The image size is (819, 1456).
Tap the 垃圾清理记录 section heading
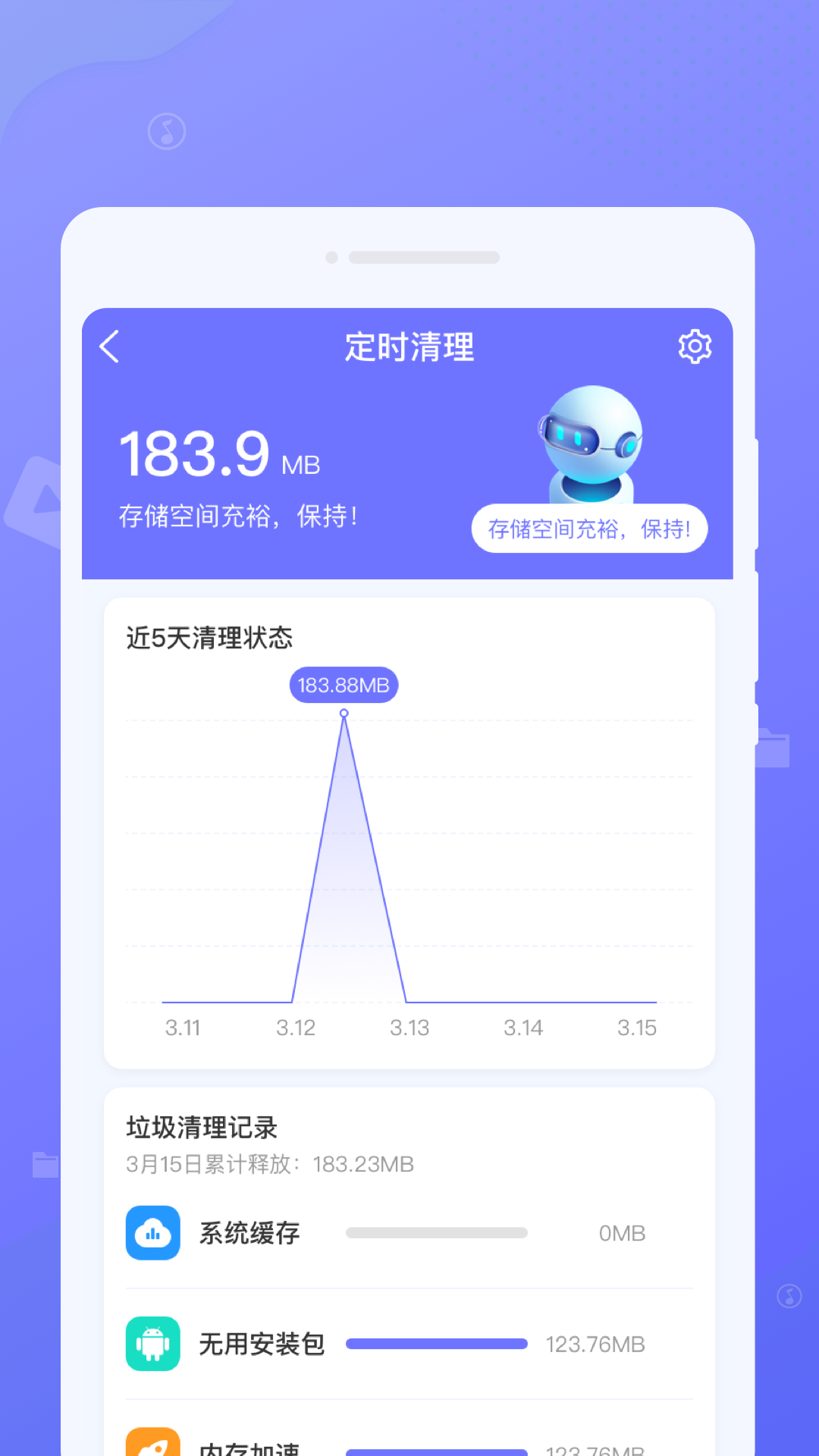pyautogui.click(x=202, y=1128)
